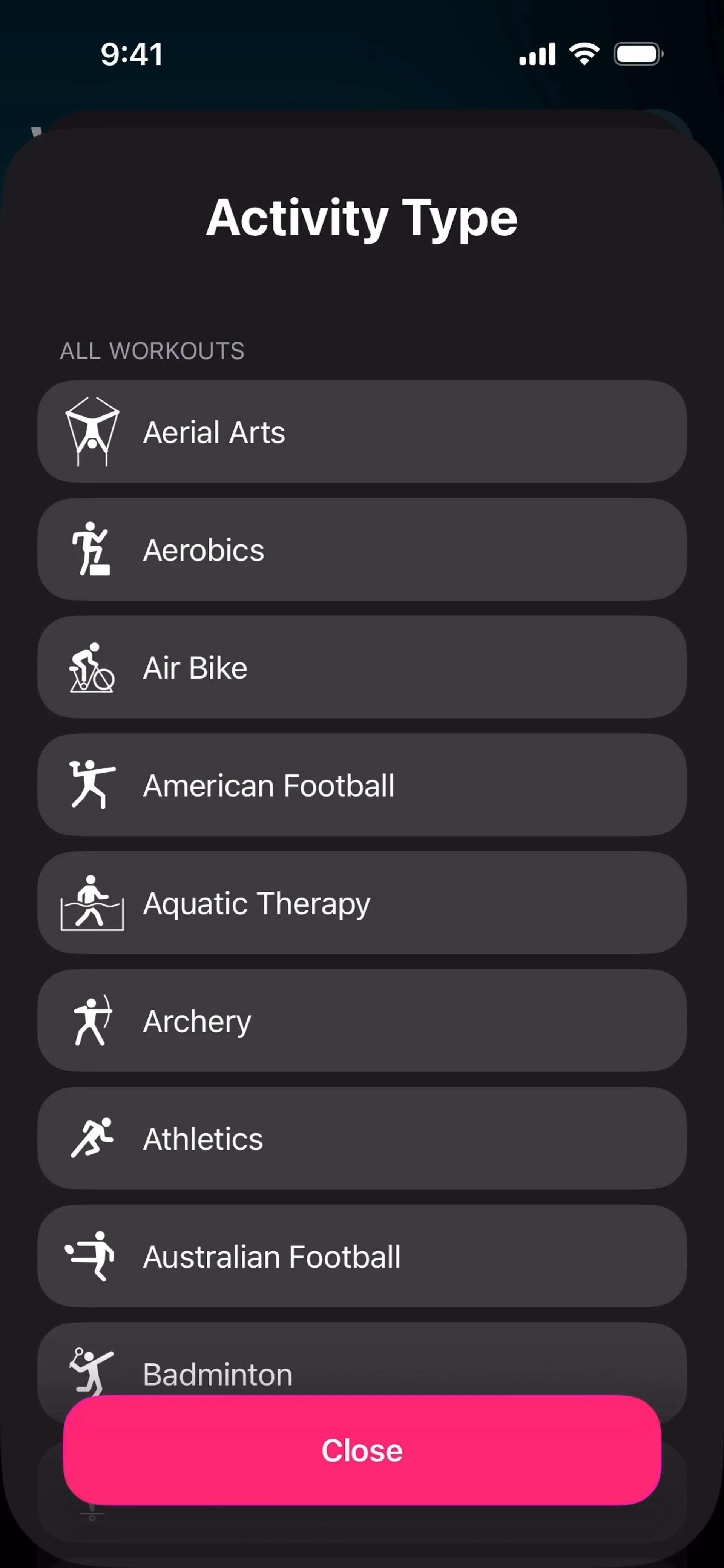Tap the Archery workout row
Screen dimensions: 724x1568
[362, 1021]
